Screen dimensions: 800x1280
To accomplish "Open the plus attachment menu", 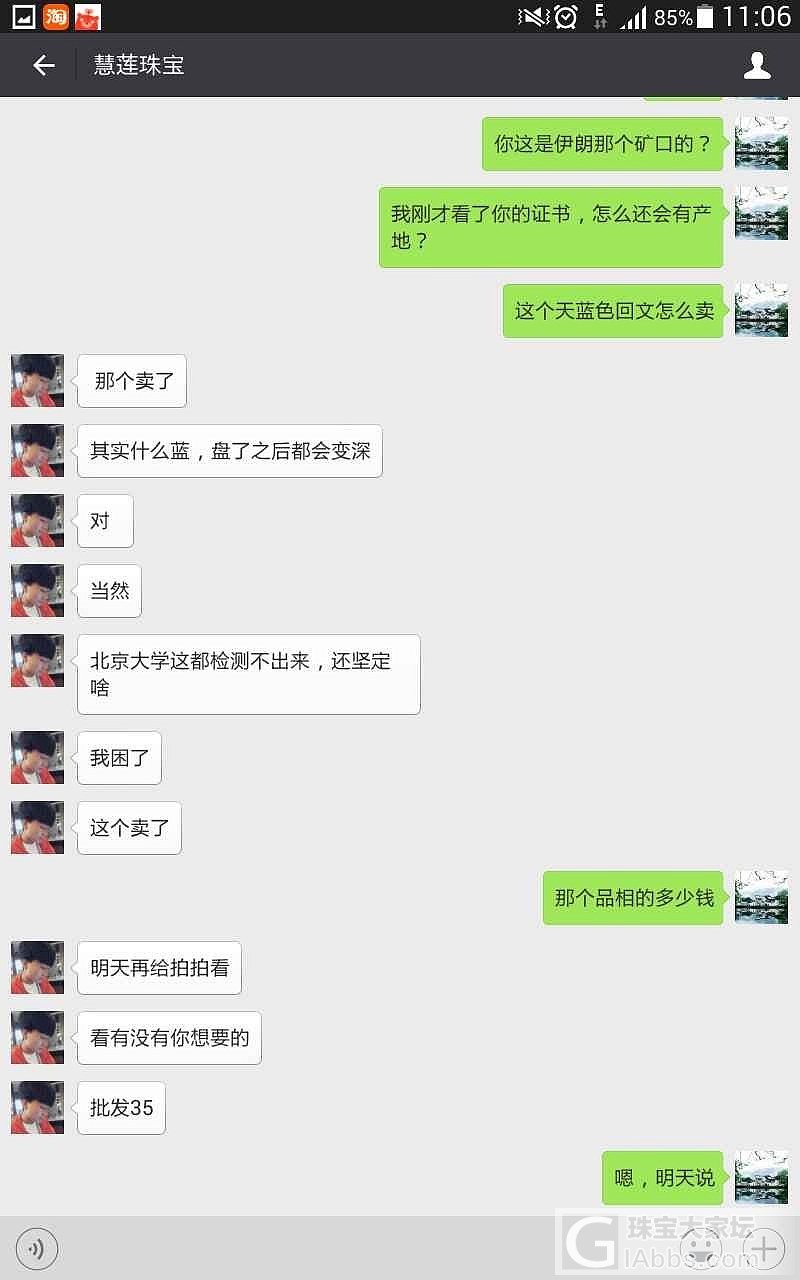I will (x=765, y=1248).
